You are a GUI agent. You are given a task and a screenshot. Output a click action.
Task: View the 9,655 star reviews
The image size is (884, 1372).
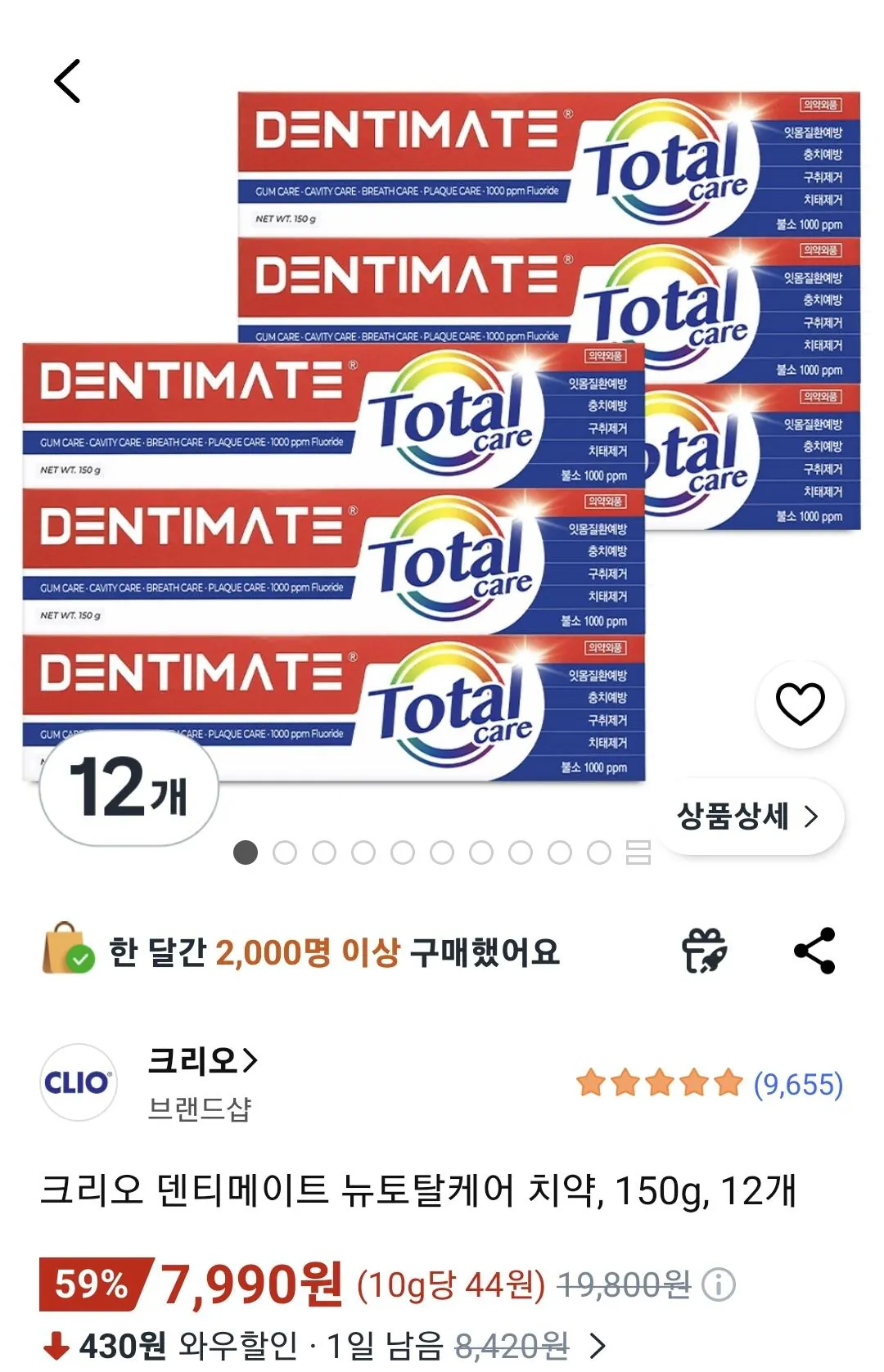tap(709, 1084)
